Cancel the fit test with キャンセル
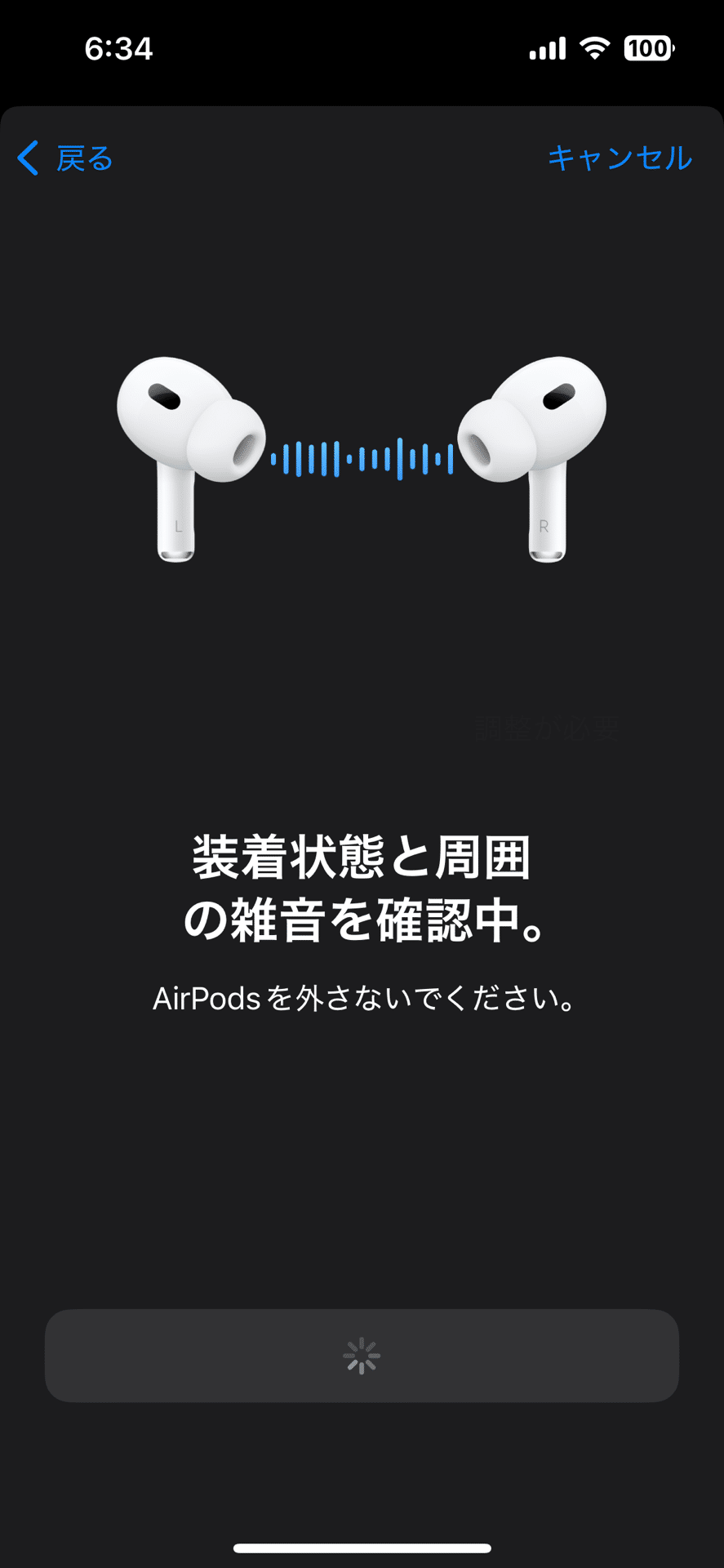This screenshot has height=1568, width=724. (620, 158)
